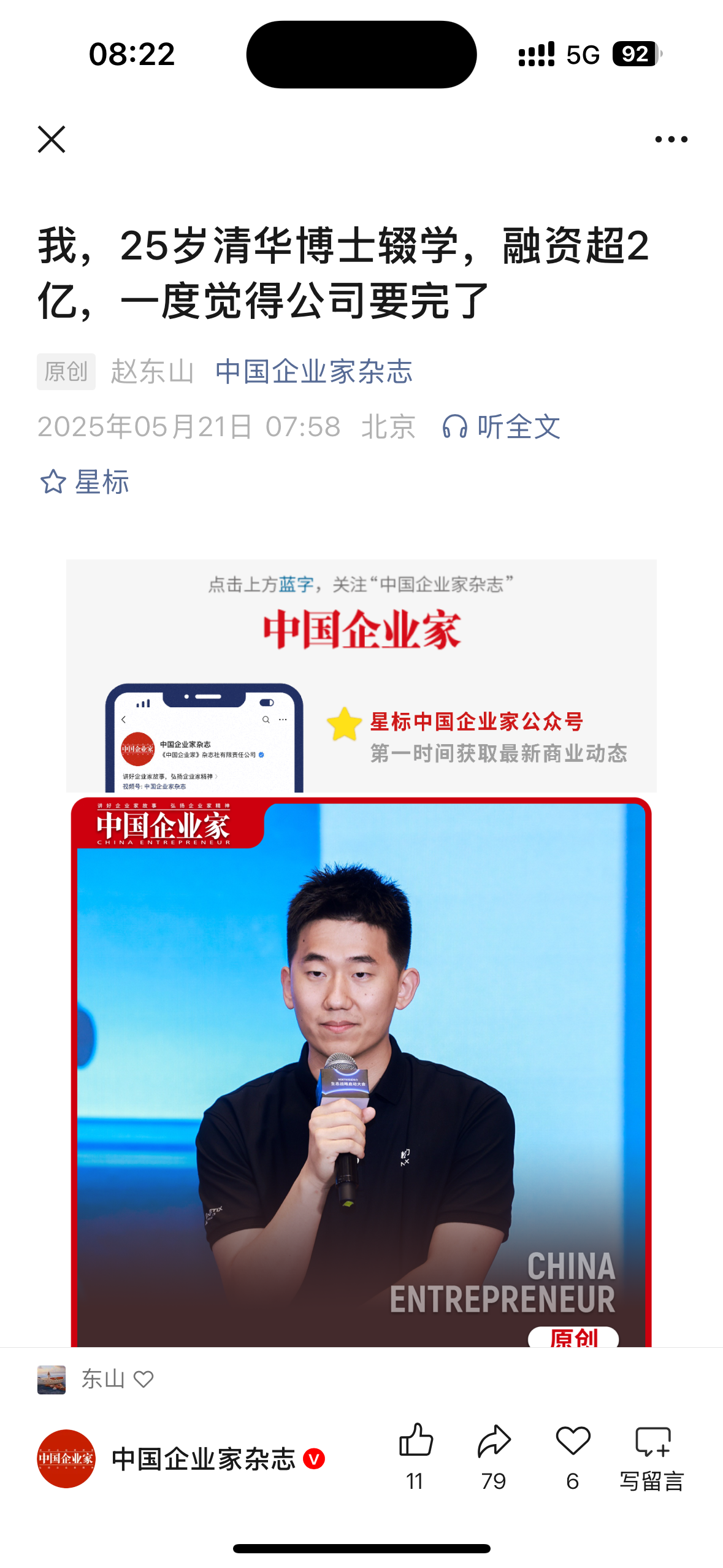
Task: Give the article a thumbs-up
Action: tap(416, 1456)
